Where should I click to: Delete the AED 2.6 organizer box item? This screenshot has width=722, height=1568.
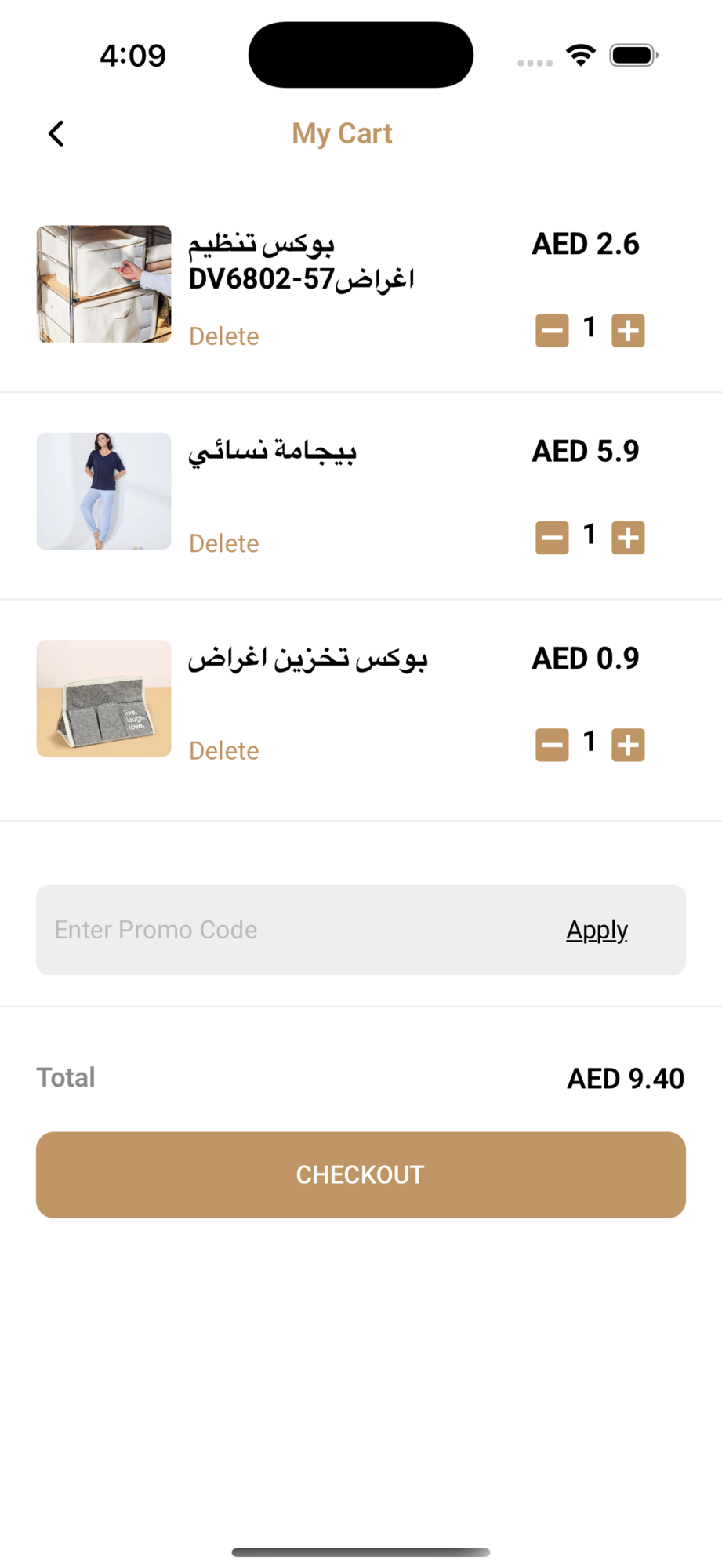coord(223,336)
